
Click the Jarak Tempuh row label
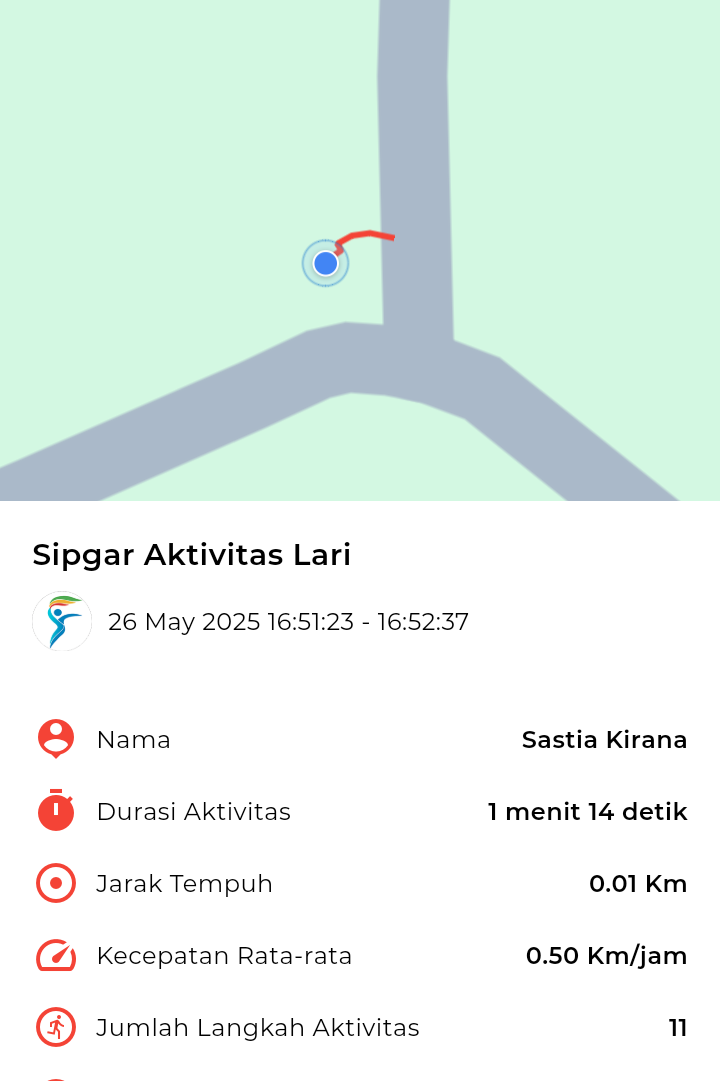pos(185,883)
